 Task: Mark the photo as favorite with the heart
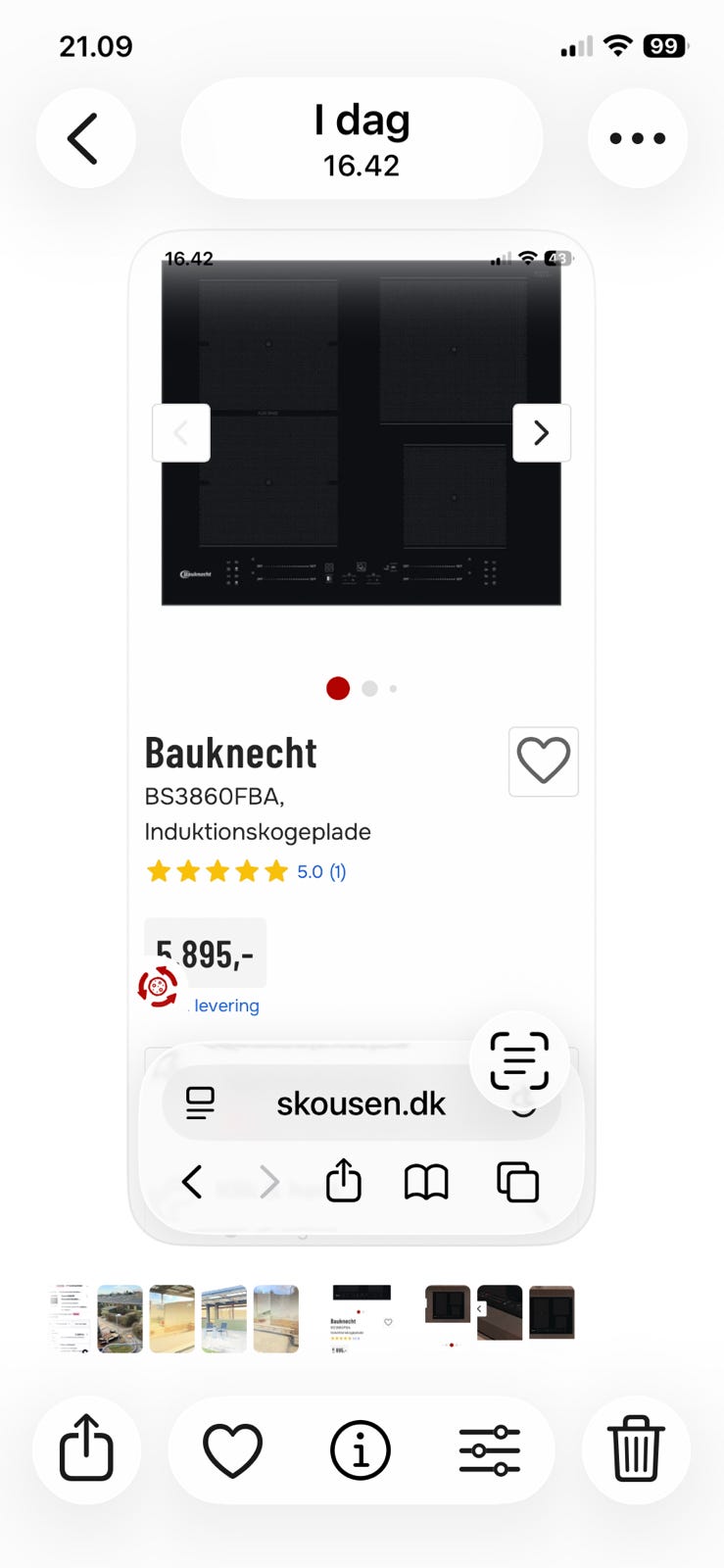click(x=232, y=1450)
